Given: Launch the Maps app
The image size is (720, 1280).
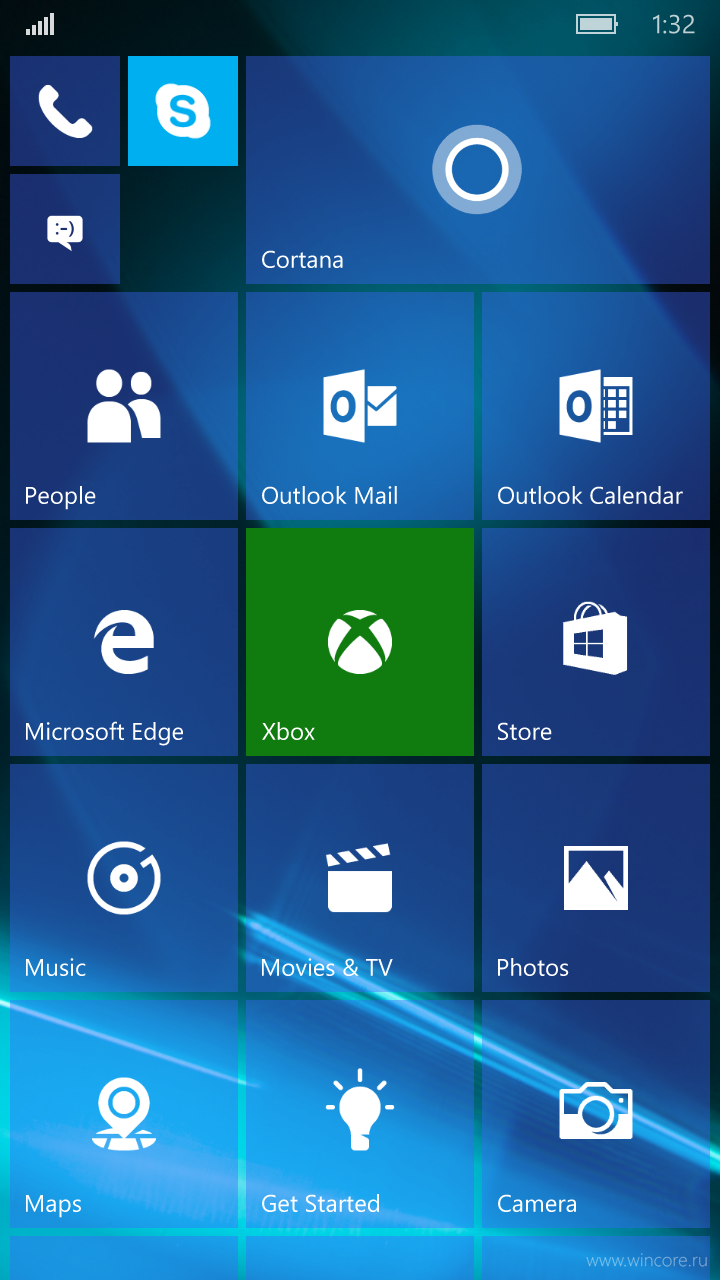Looking at the screenshot, I should tap(124, 1114).
